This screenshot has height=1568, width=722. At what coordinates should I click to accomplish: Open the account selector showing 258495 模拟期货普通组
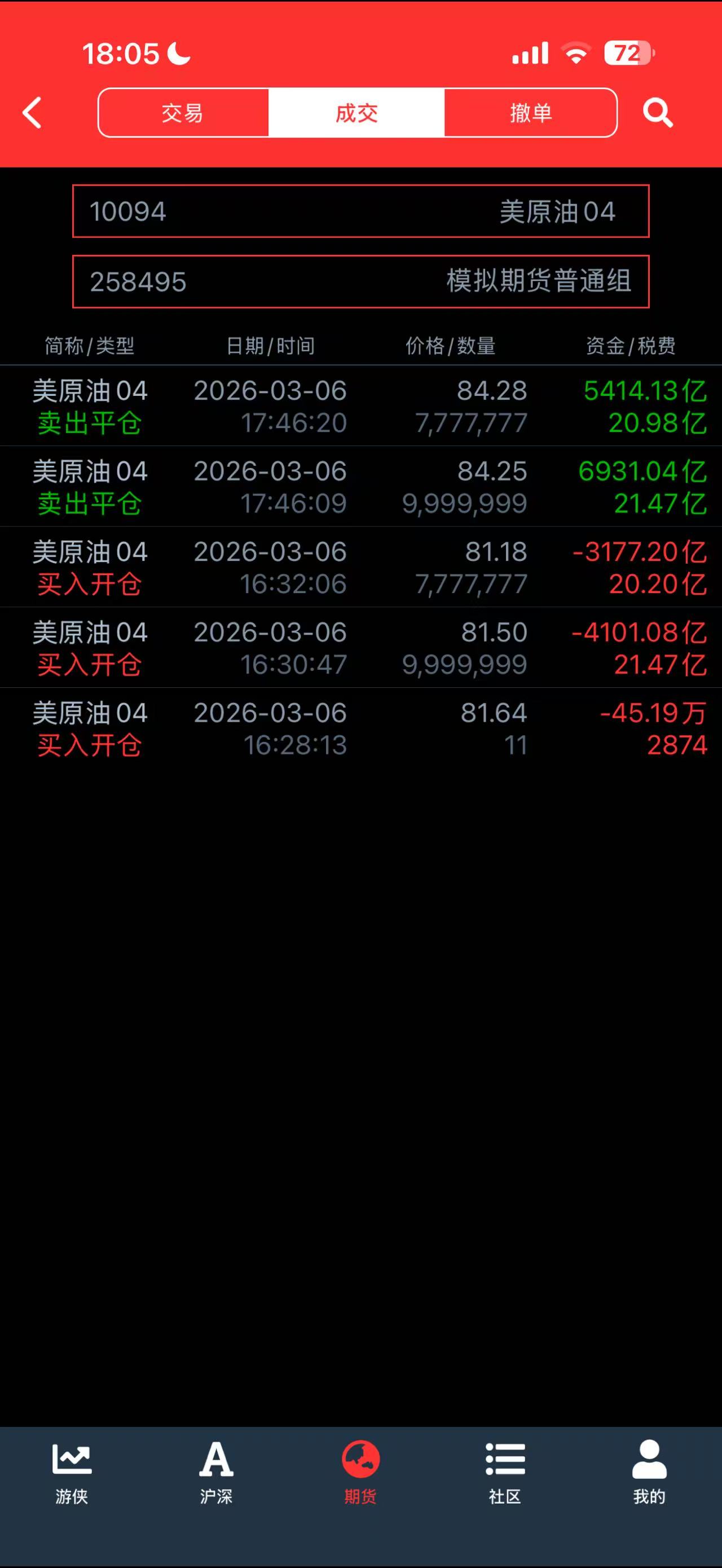pos(360,282)
